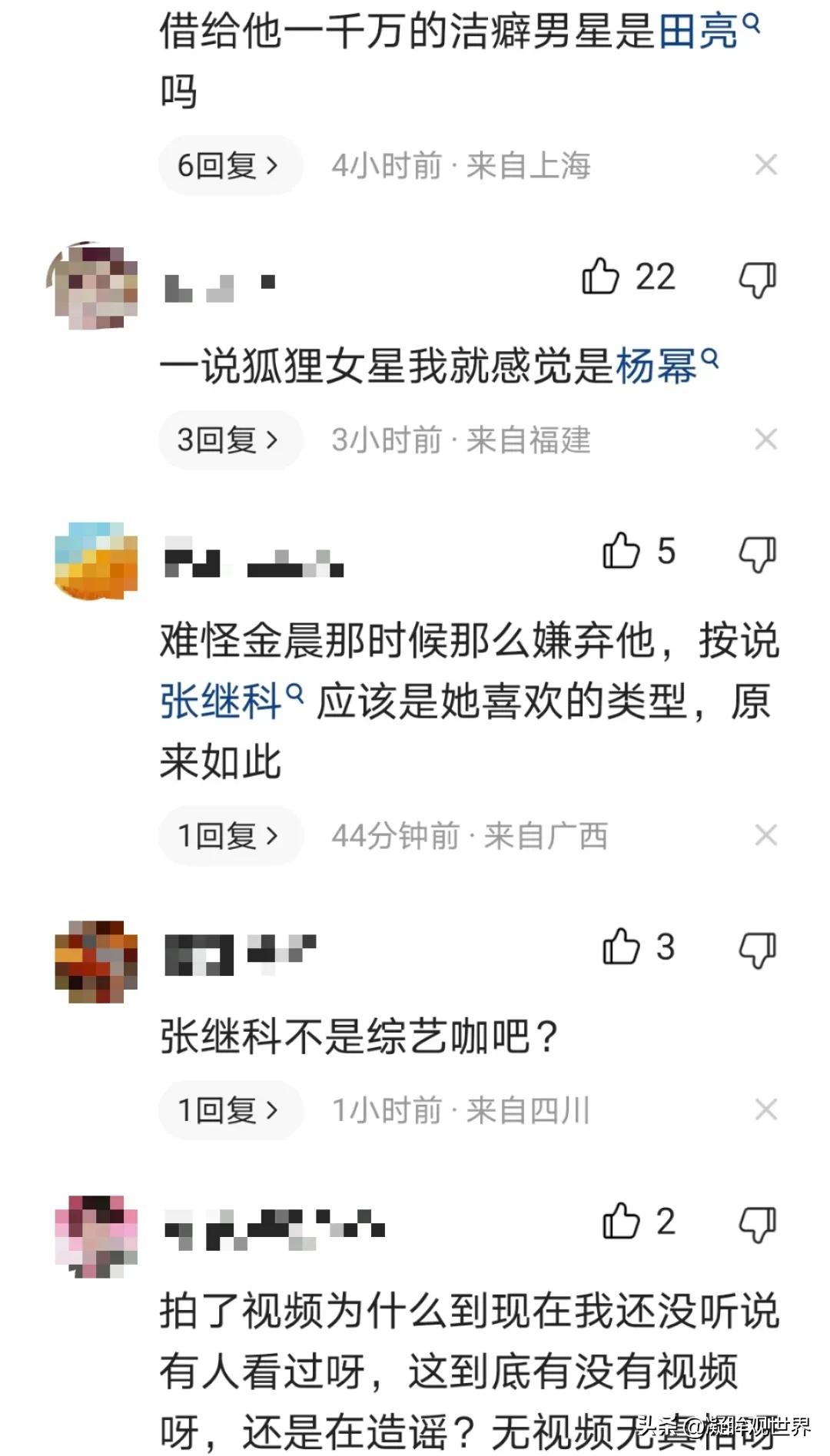View 1 reply under the 广西 comment
This screenshot has width=830, height=1456.
228,836
